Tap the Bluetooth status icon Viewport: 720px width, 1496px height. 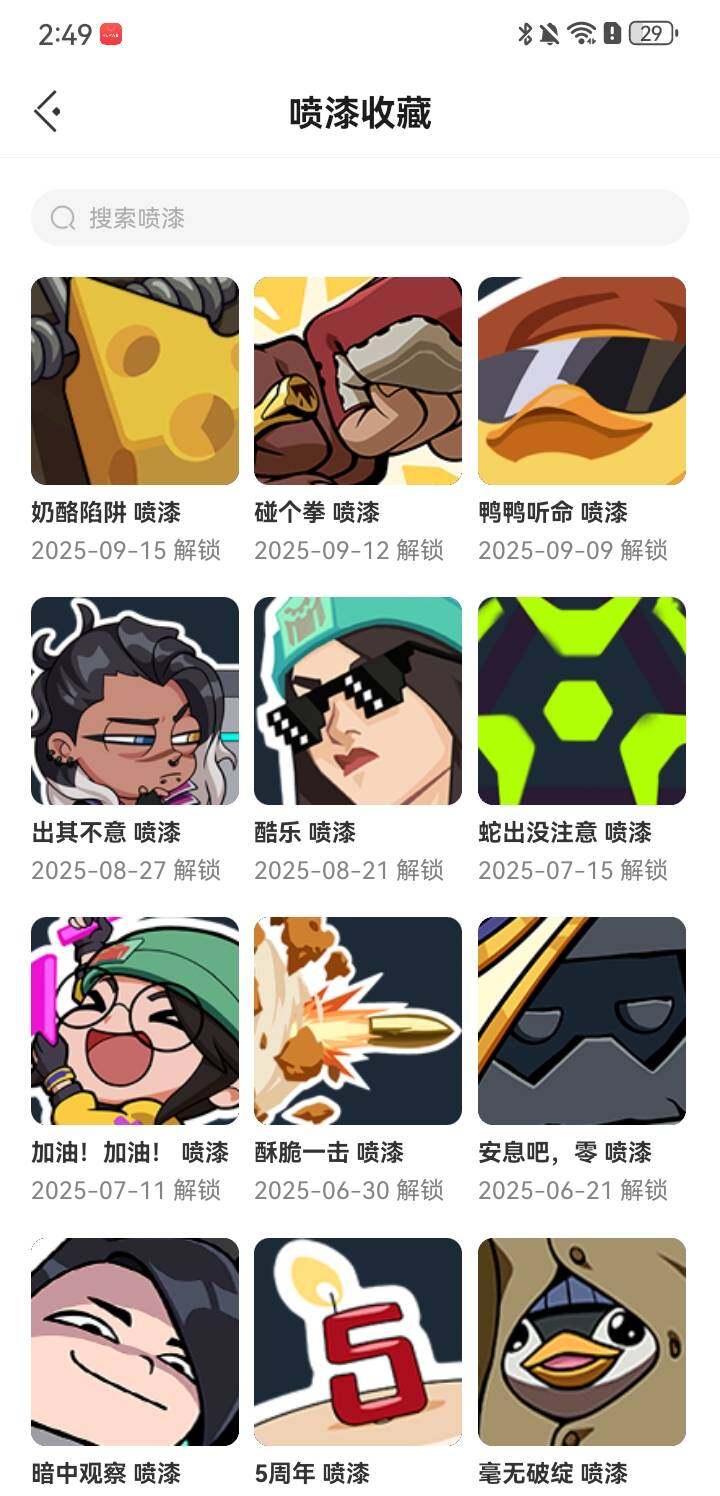coord(523,31)
